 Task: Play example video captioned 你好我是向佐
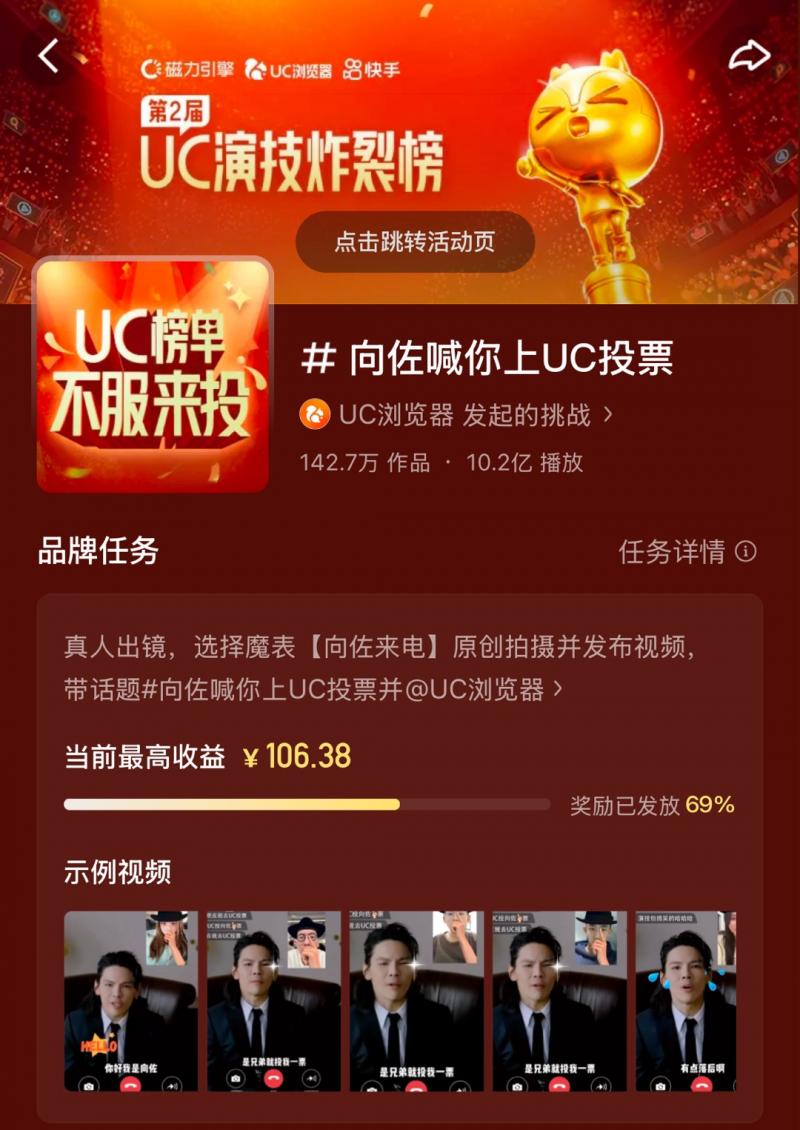(131, 1000)
